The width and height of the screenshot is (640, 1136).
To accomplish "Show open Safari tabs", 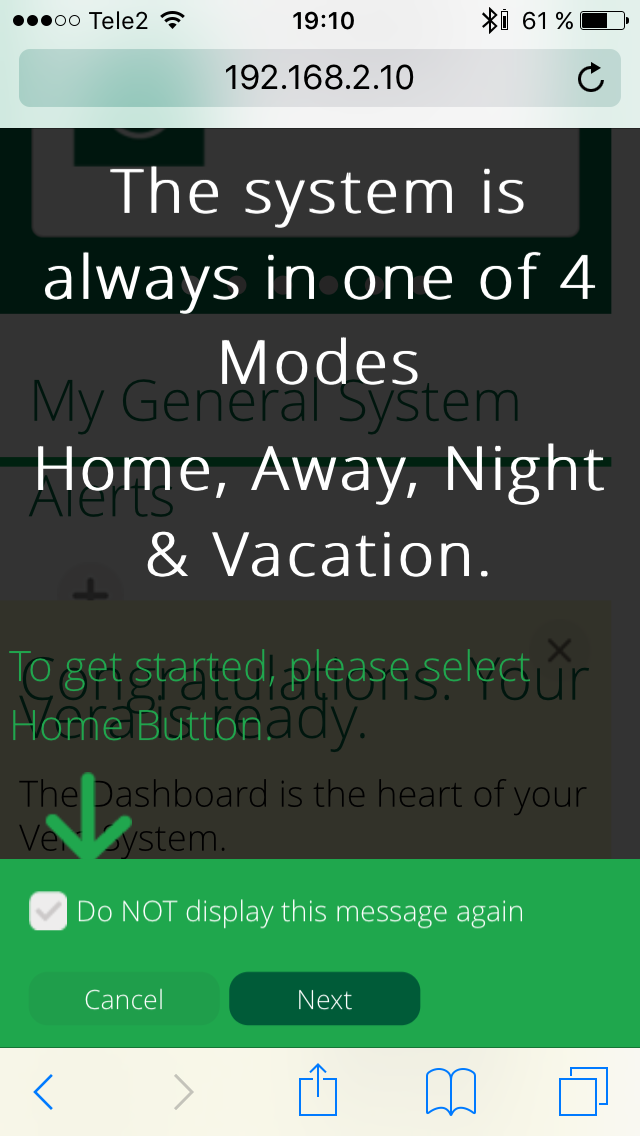I will (583, 1091).
